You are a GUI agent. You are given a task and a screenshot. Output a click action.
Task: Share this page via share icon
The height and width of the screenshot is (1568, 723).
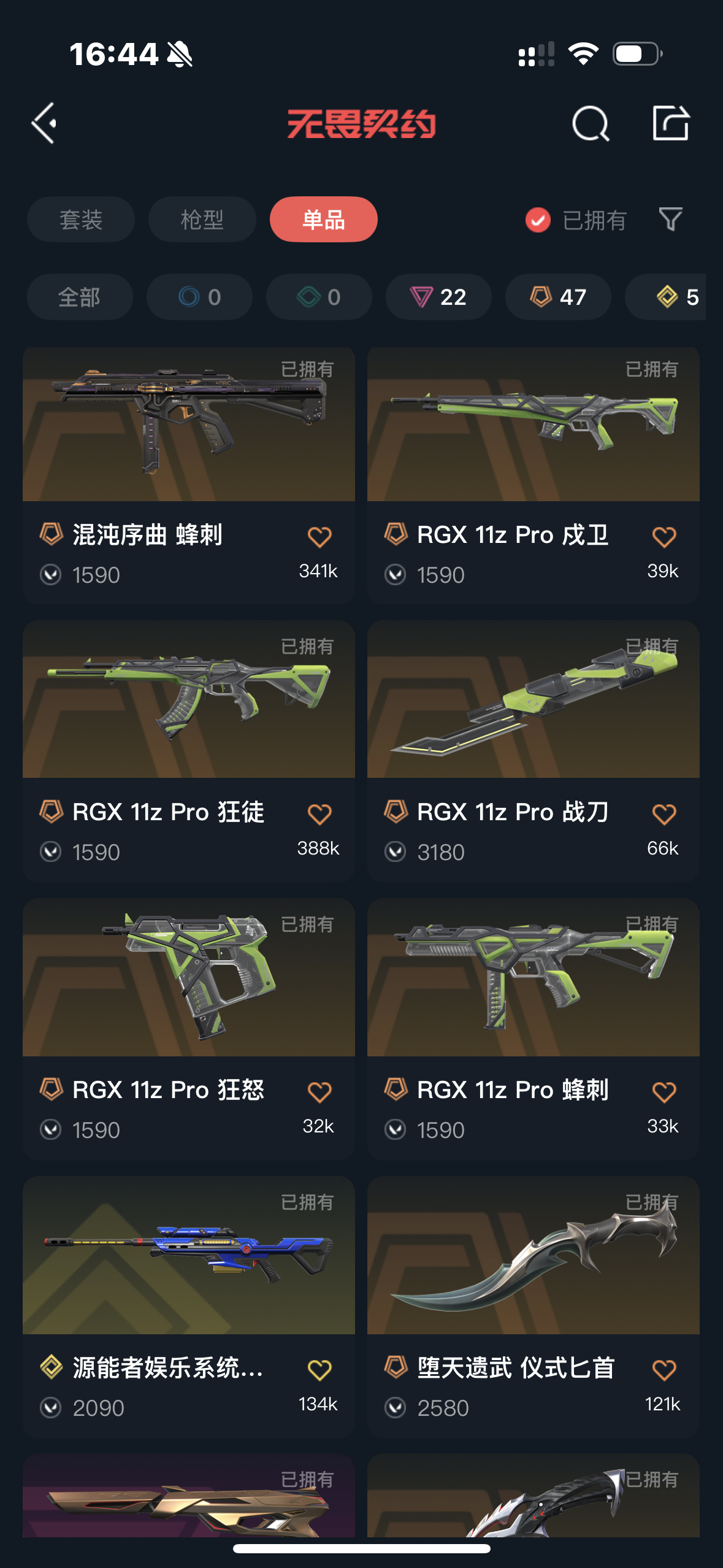[x=670, y=123]
